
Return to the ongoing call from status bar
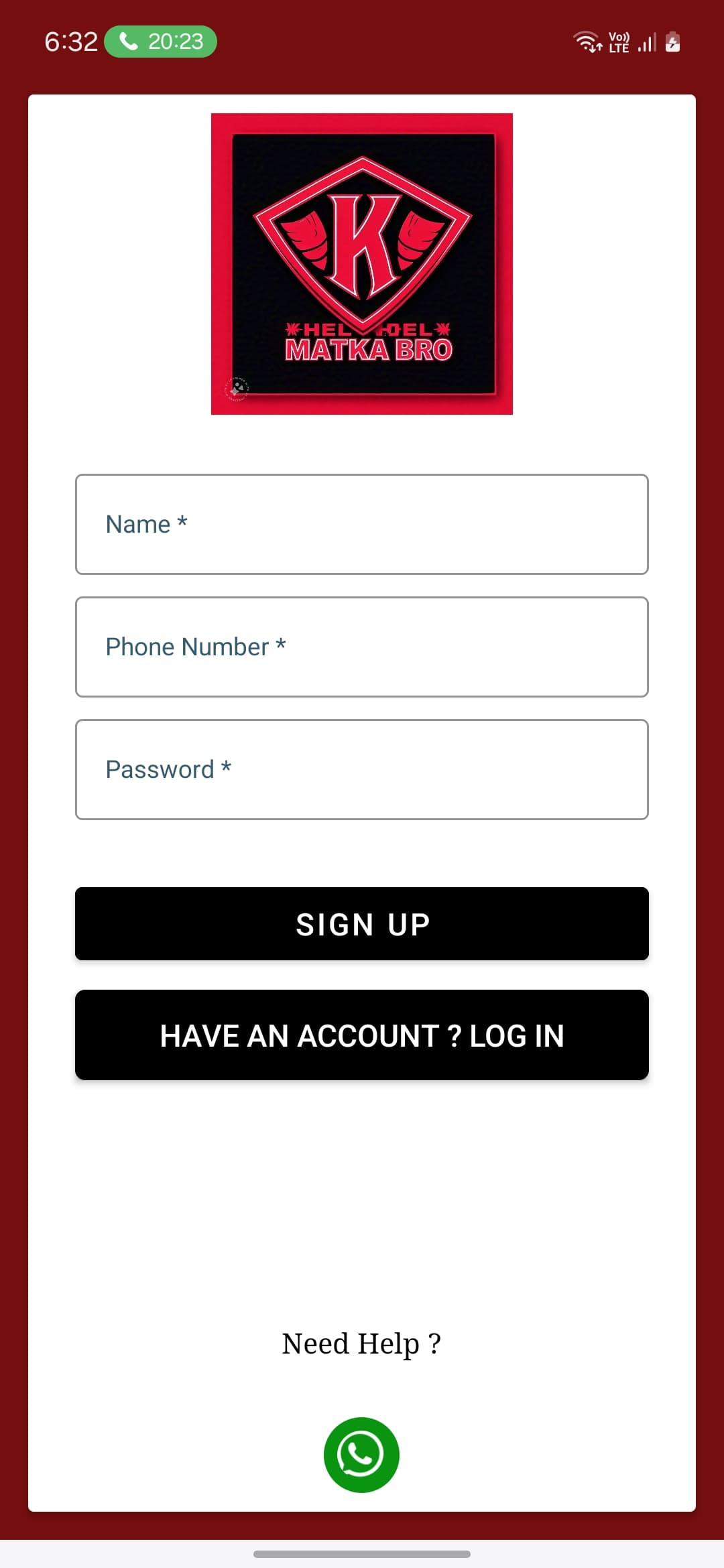[x=161, y=42]
